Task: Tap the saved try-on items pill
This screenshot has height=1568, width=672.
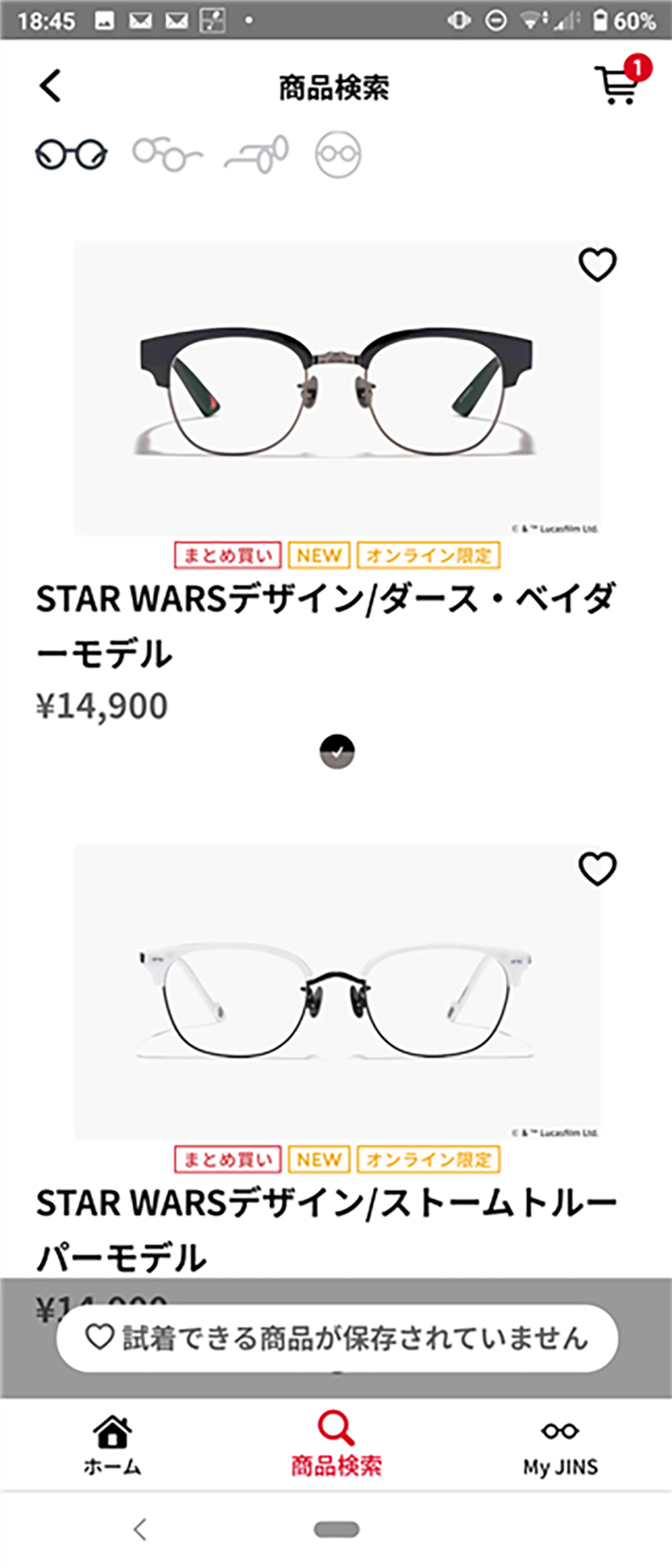Action: click(336, 1338)
